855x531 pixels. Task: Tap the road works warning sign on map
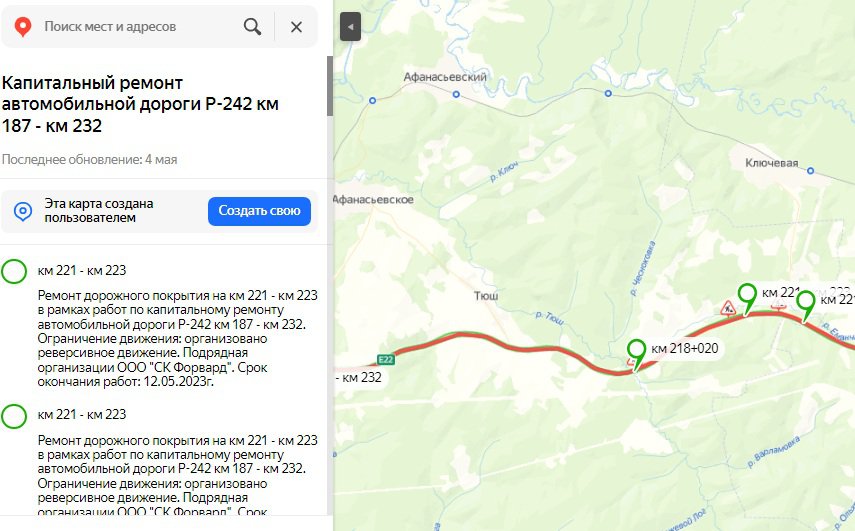[729, 308]
